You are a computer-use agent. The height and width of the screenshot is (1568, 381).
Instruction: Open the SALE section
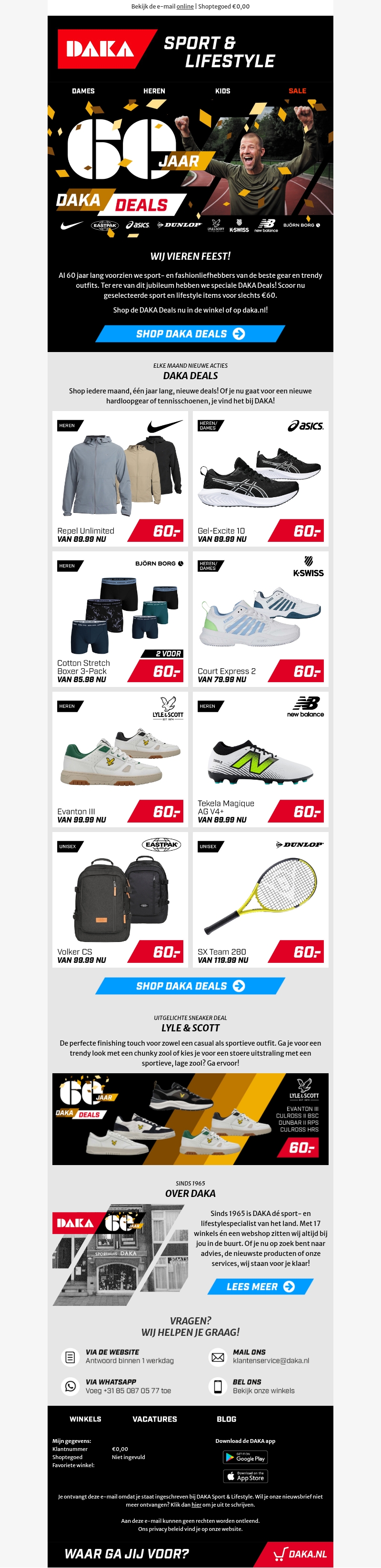coord(297,91)
